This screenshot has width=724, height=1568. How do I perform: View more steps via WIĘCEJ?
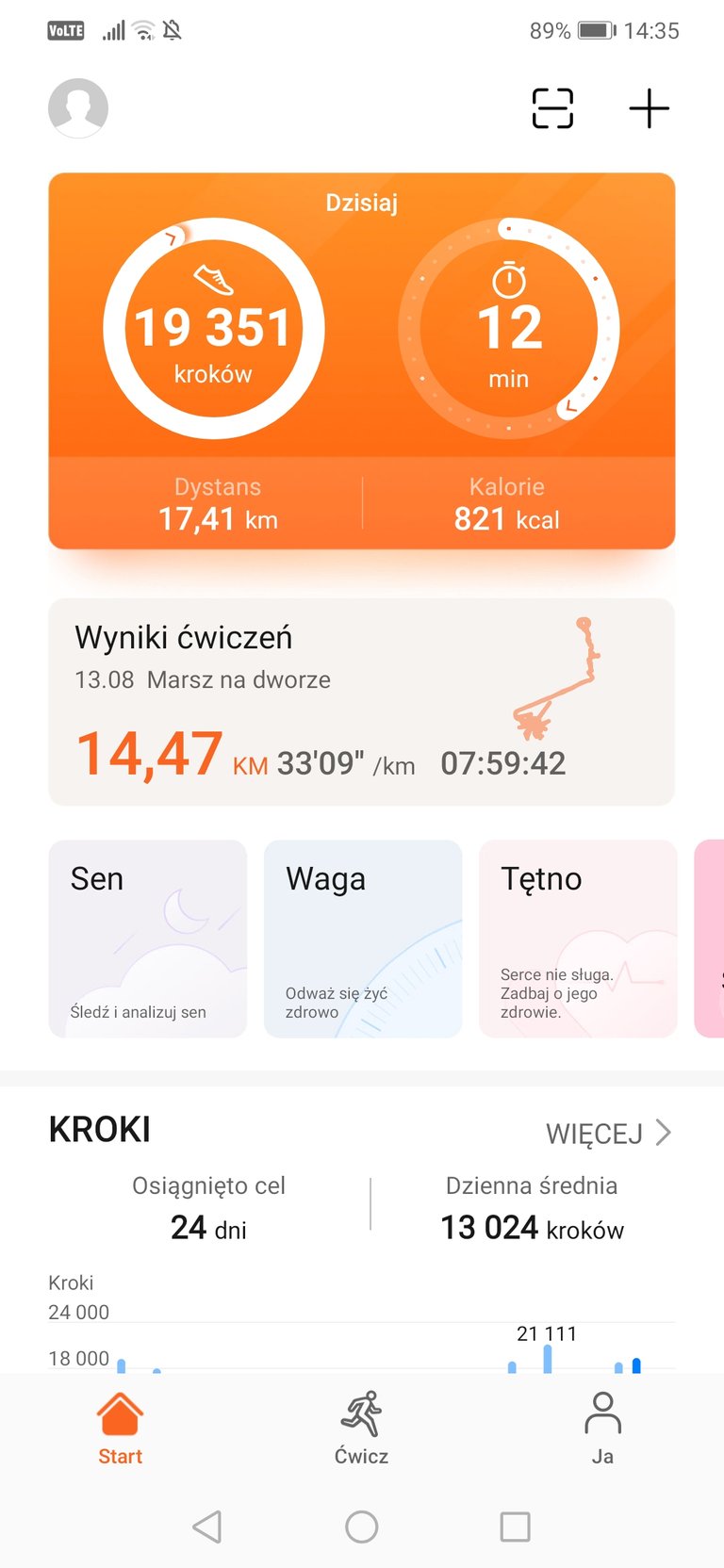(x=608, y=1133)
